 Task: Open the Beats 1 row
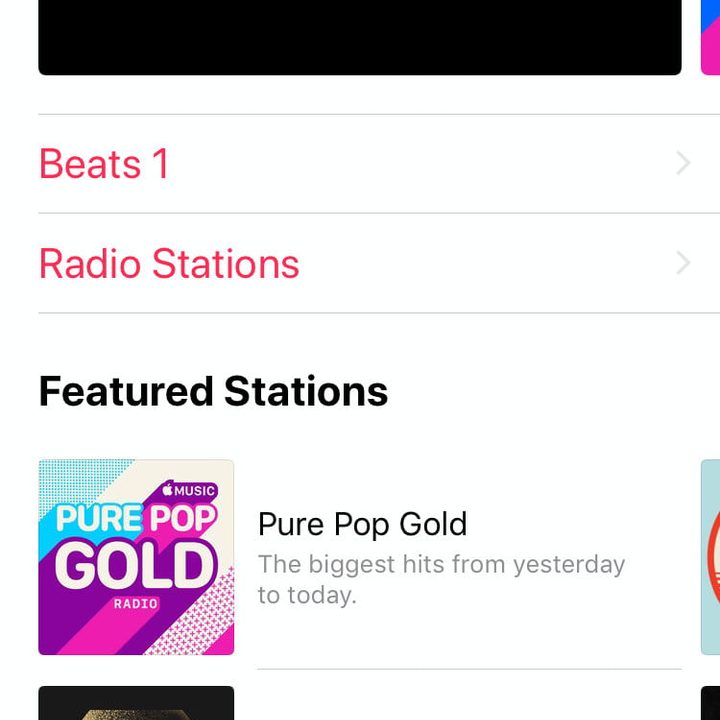[x=360, y=164]
